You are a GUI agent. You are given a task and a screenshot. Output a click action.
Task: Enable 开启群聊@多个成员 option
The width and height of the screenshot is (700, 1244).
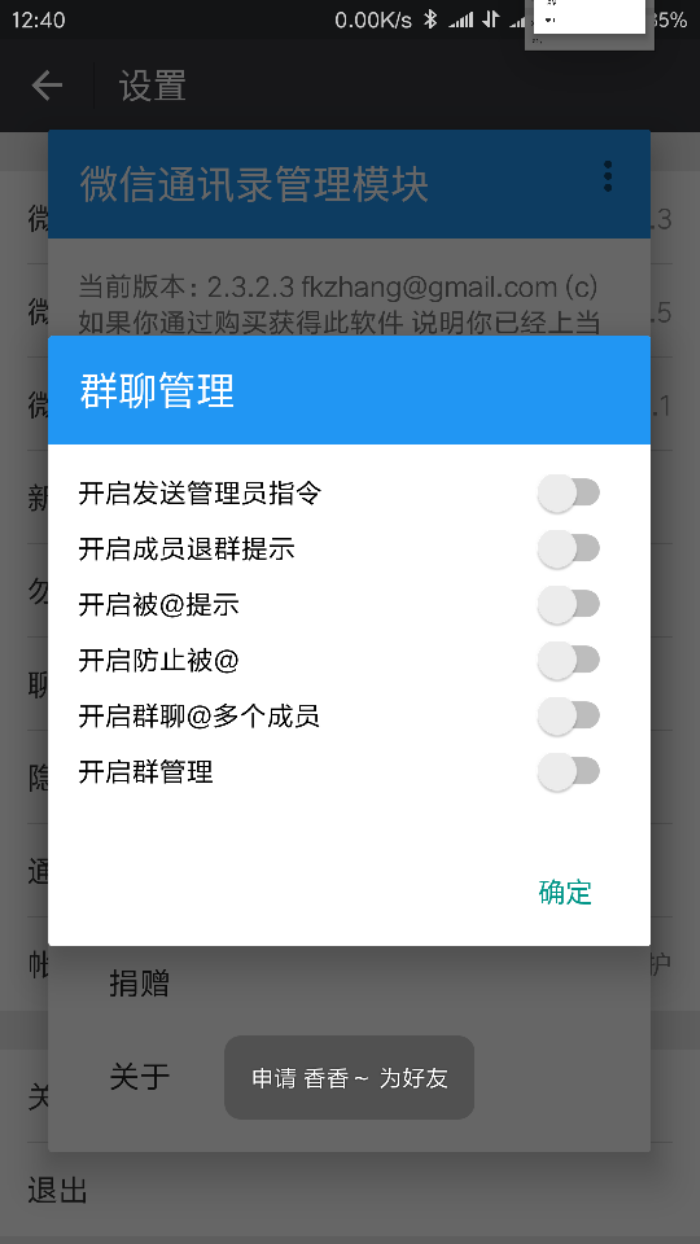pyautogui.click(x=568, y=716)
